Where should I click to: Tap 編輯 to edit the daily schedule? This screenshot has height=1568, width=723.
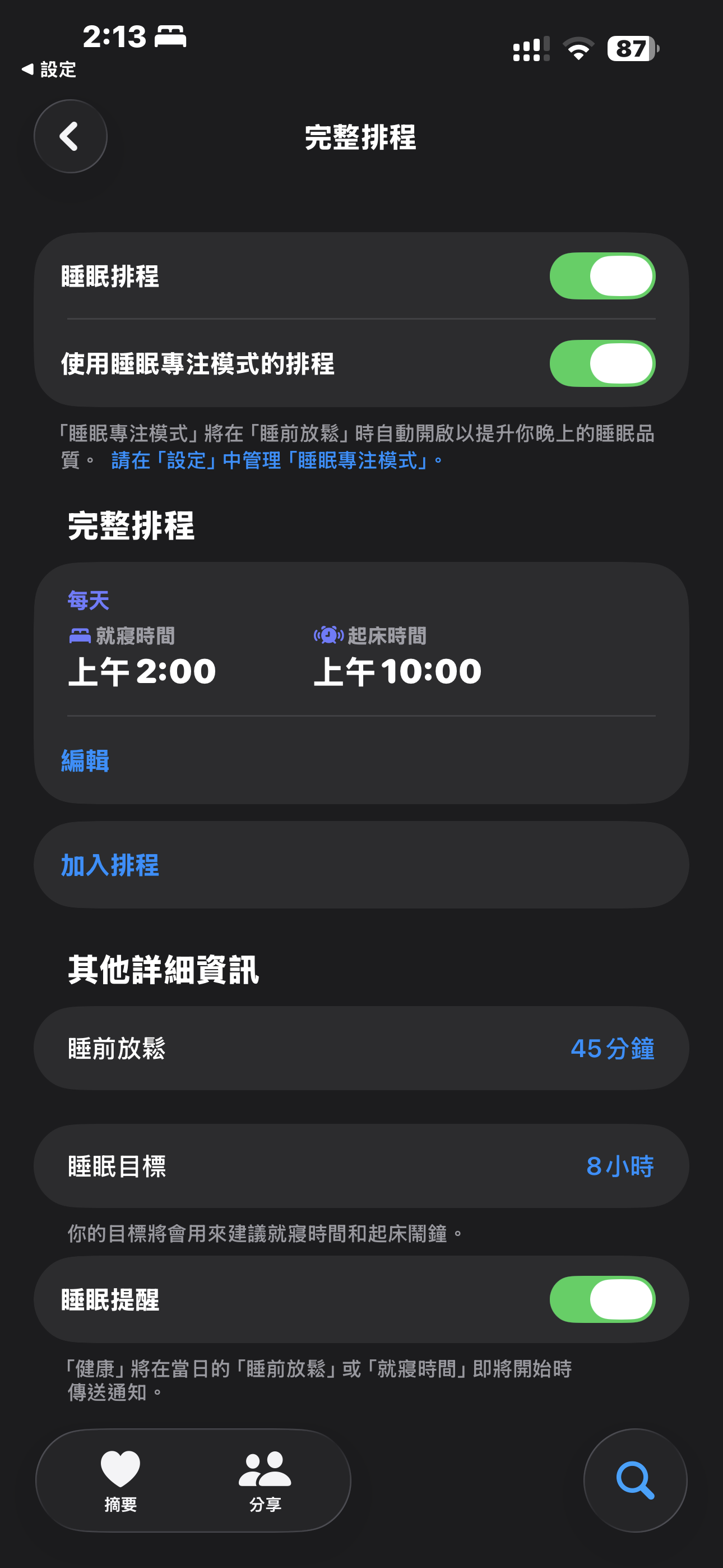click(85, 760)
